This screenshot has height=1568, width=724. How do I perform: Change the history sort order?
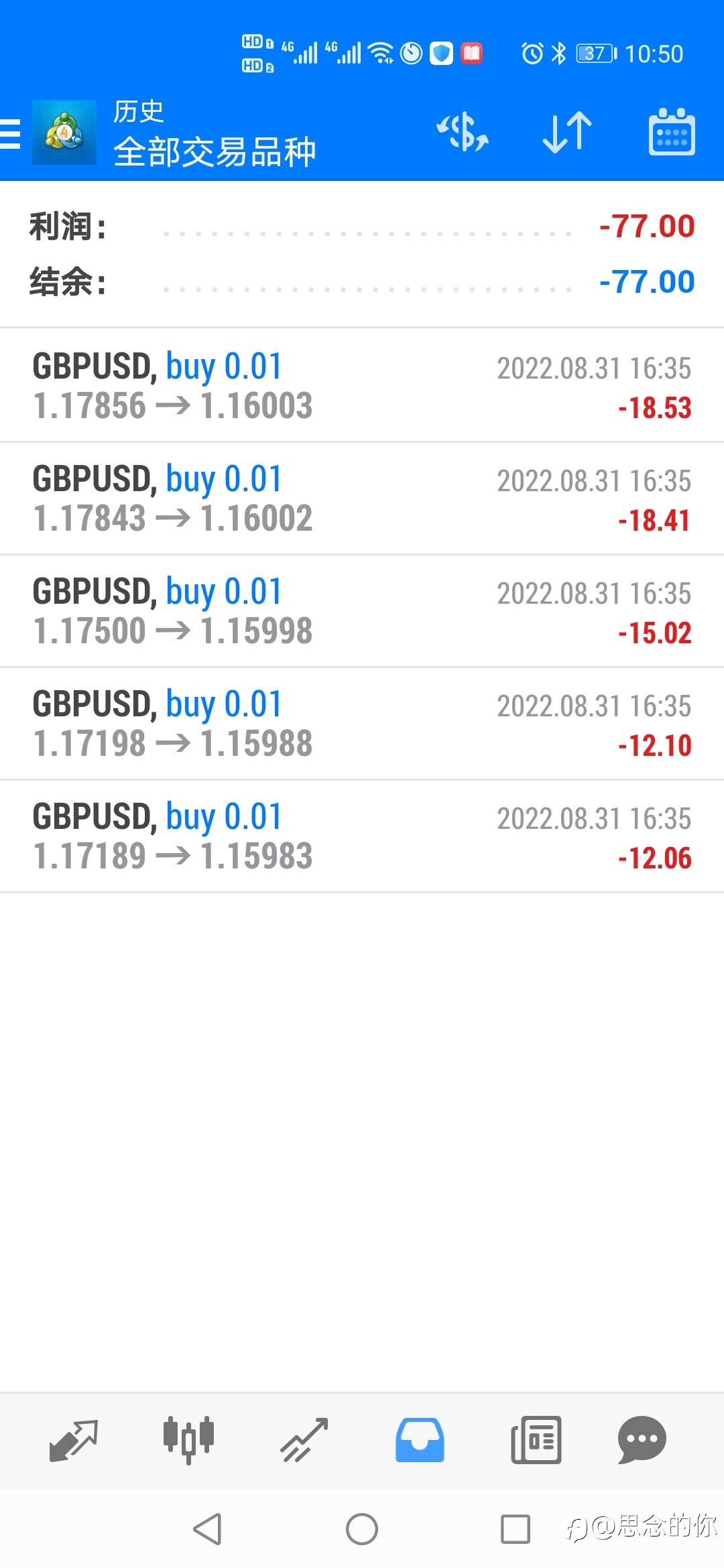point(567,132)
